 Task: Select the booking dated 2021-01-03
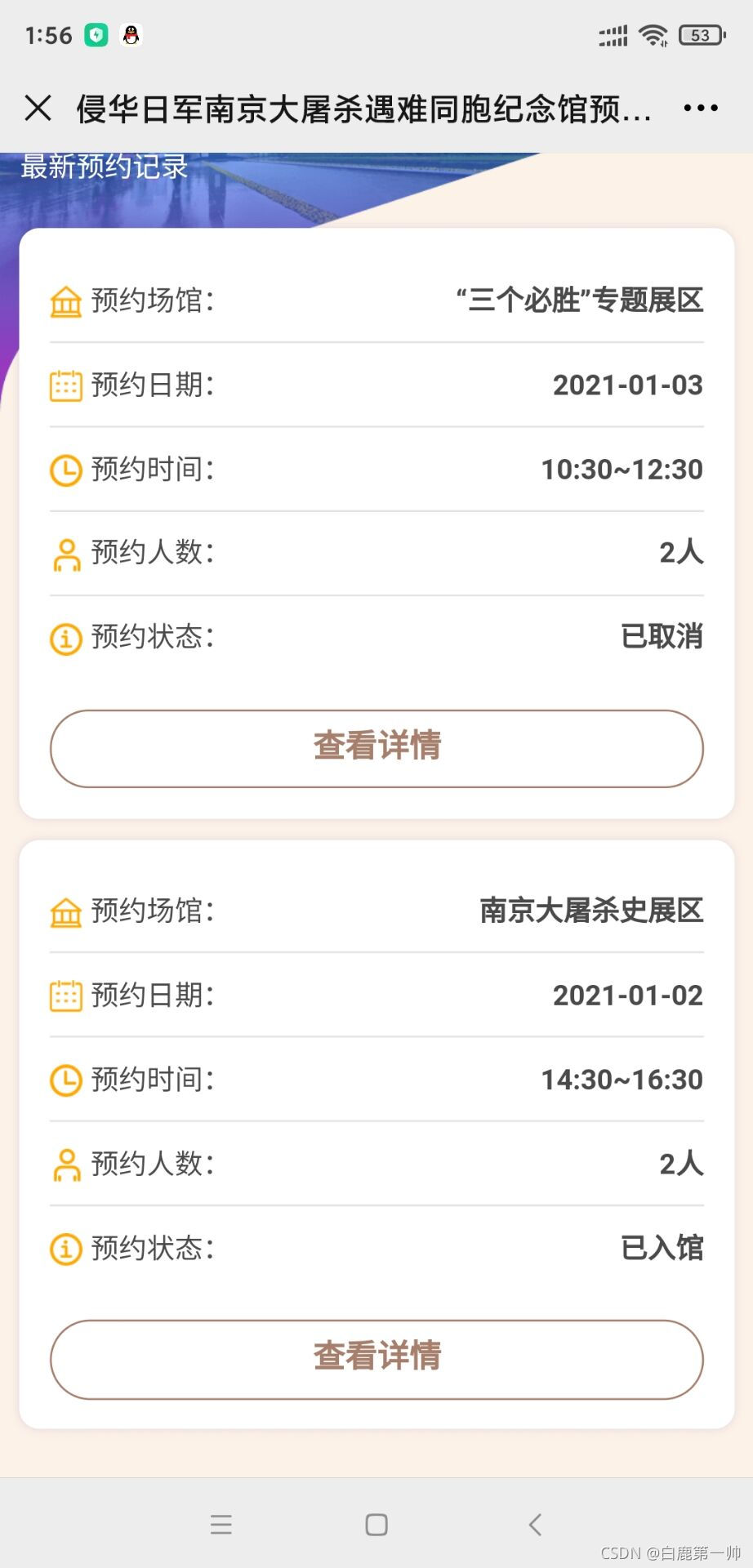pos(627,385)
